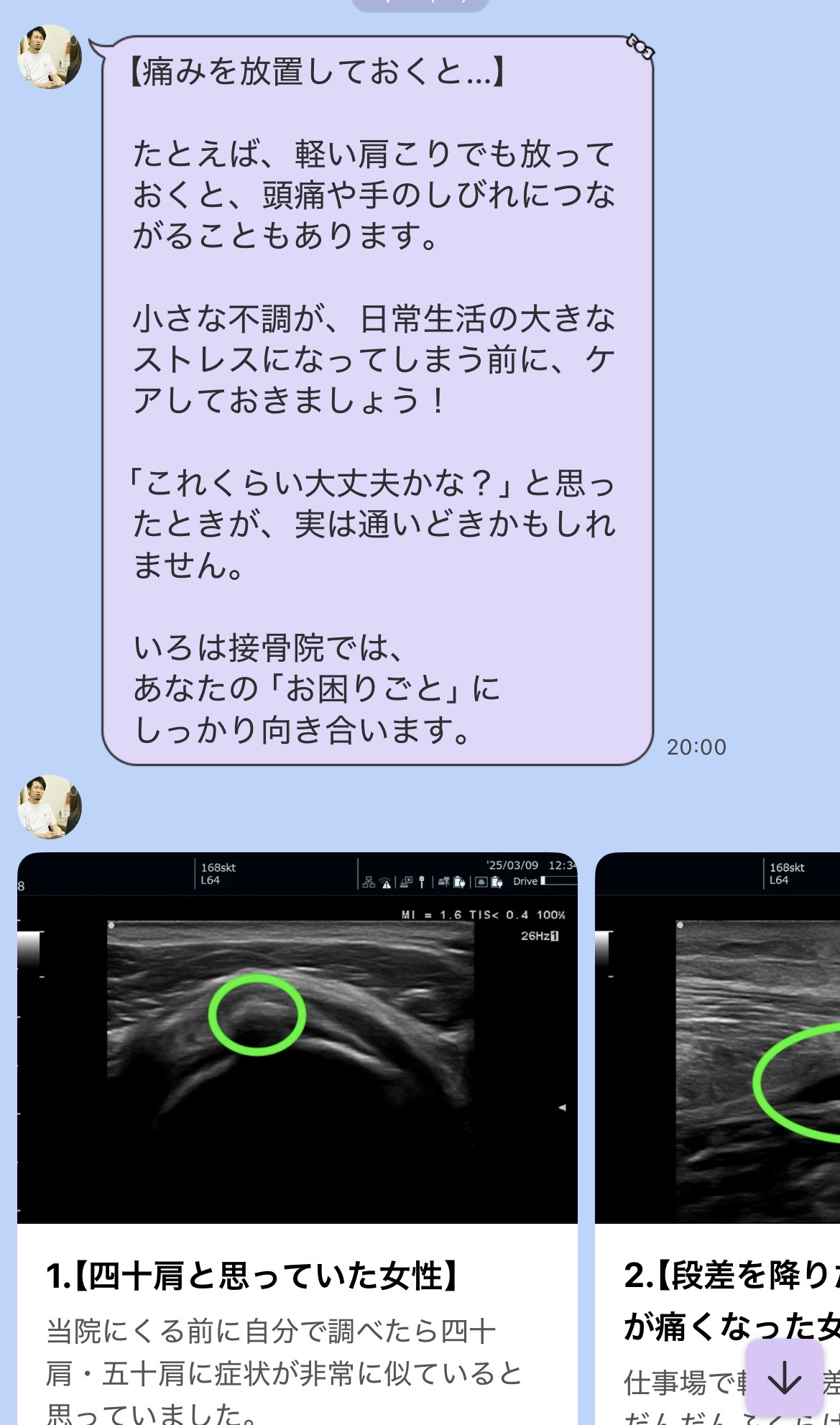The width and height of the screenshot is (840, 1425).
Task: Open the 四十肩と思っていた女性 card
Action: click(297, 1139)
